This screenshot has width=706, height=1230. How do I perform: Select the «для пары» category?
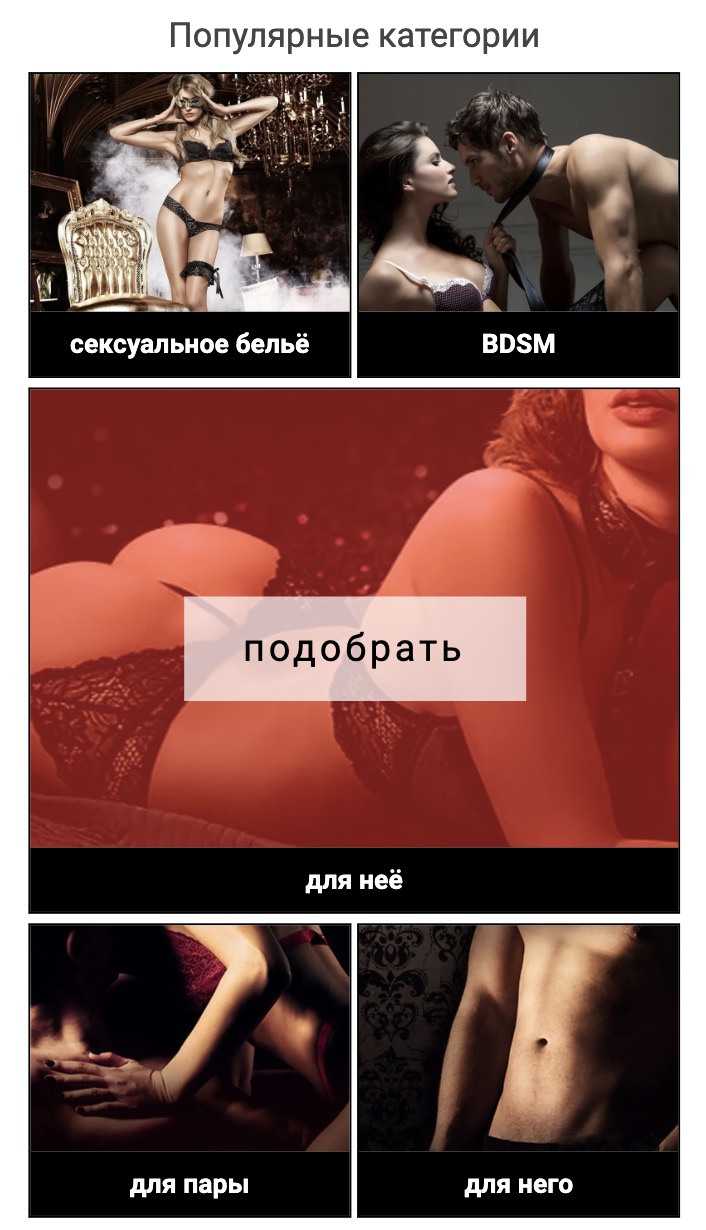point(190,1185)
